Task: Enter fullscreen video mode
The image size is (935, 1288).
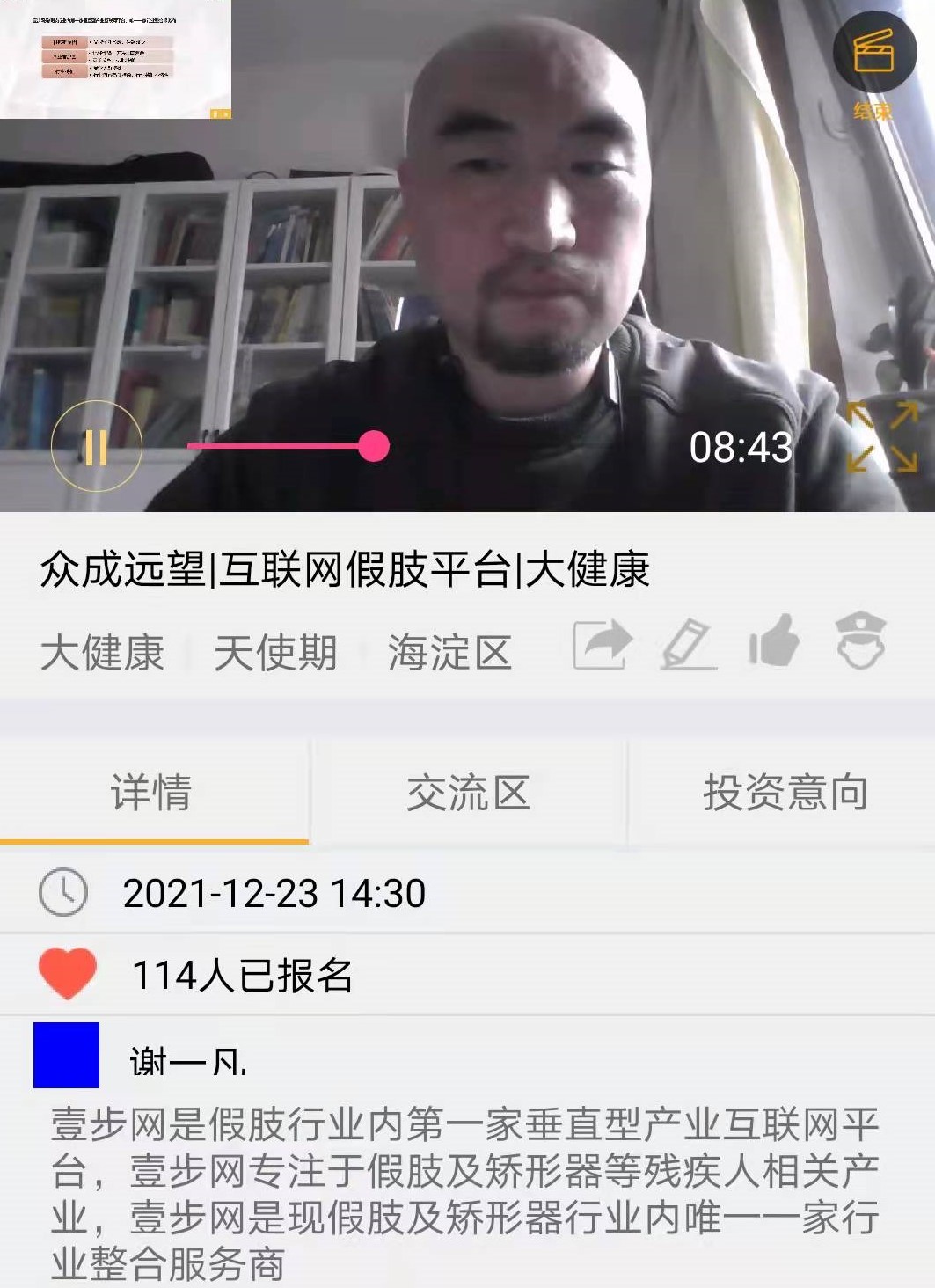Action: [x=880, y=437]
